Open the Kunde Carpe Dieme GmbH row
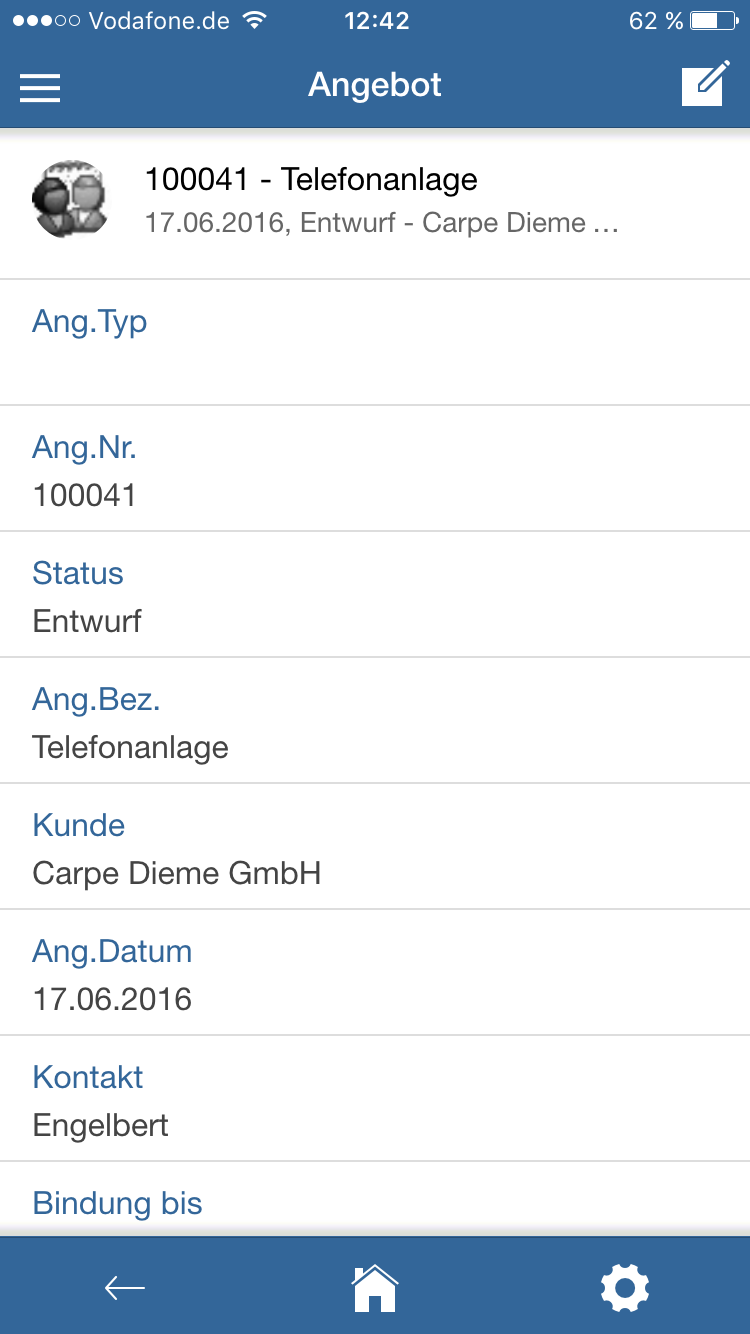The width and height of the screenshot is (750, 1334). pyautogui.click(x=375, y=847)
